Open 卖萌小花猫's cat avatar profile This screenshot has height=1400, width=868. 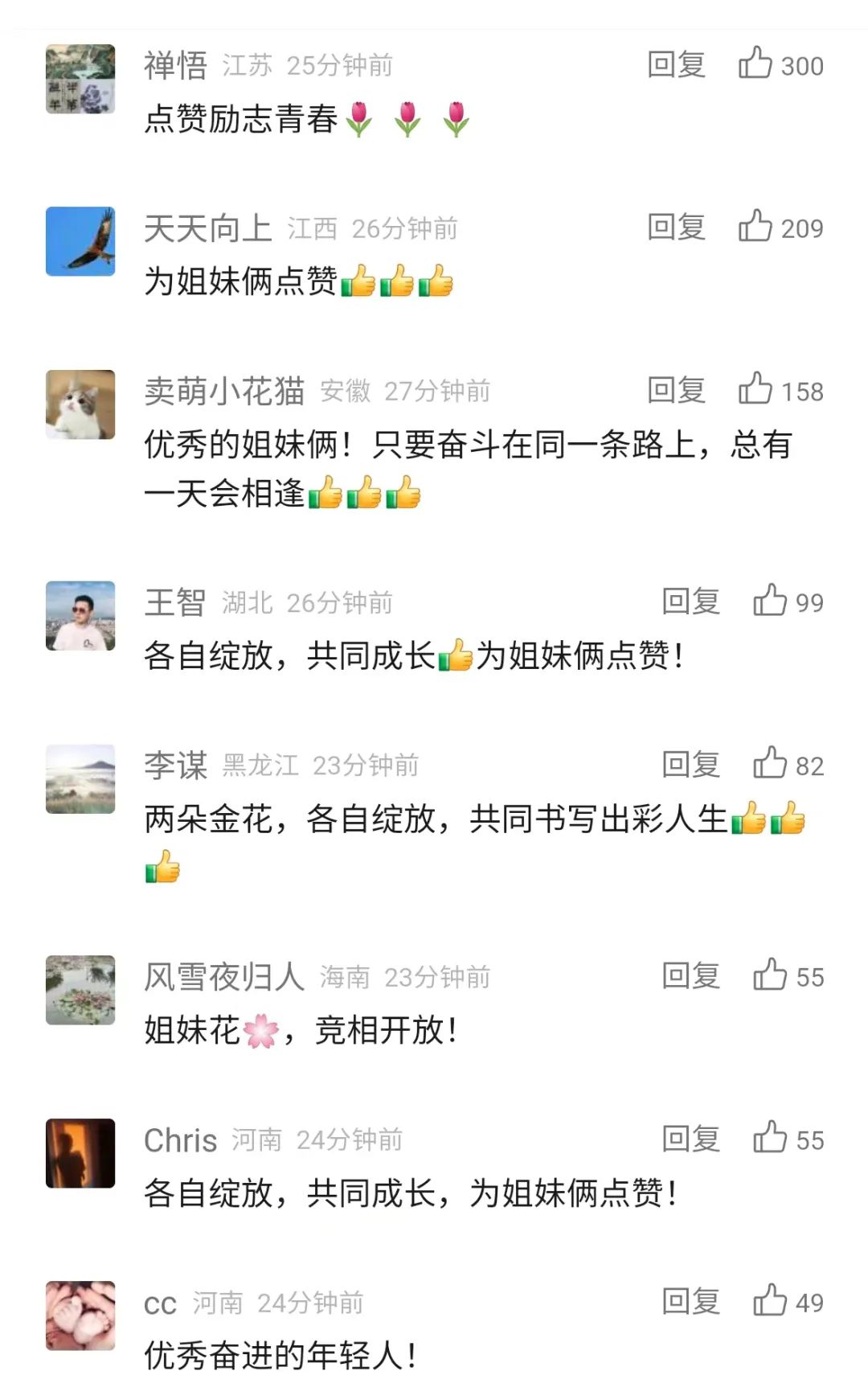tap(80, 404)
